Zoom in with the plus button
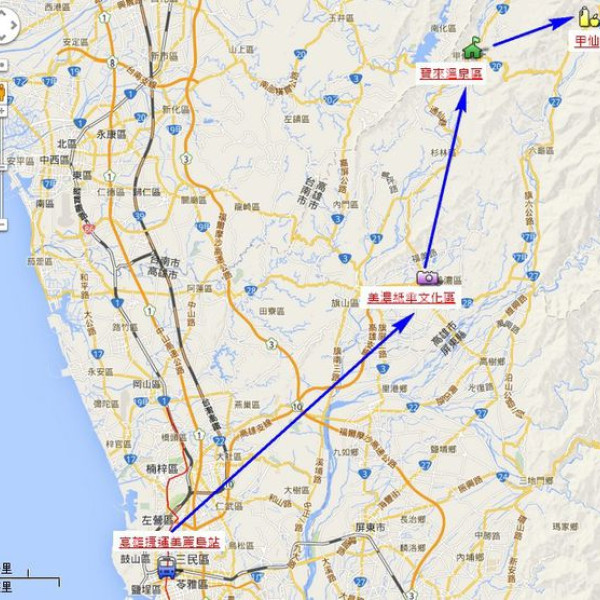 point(2,111)
